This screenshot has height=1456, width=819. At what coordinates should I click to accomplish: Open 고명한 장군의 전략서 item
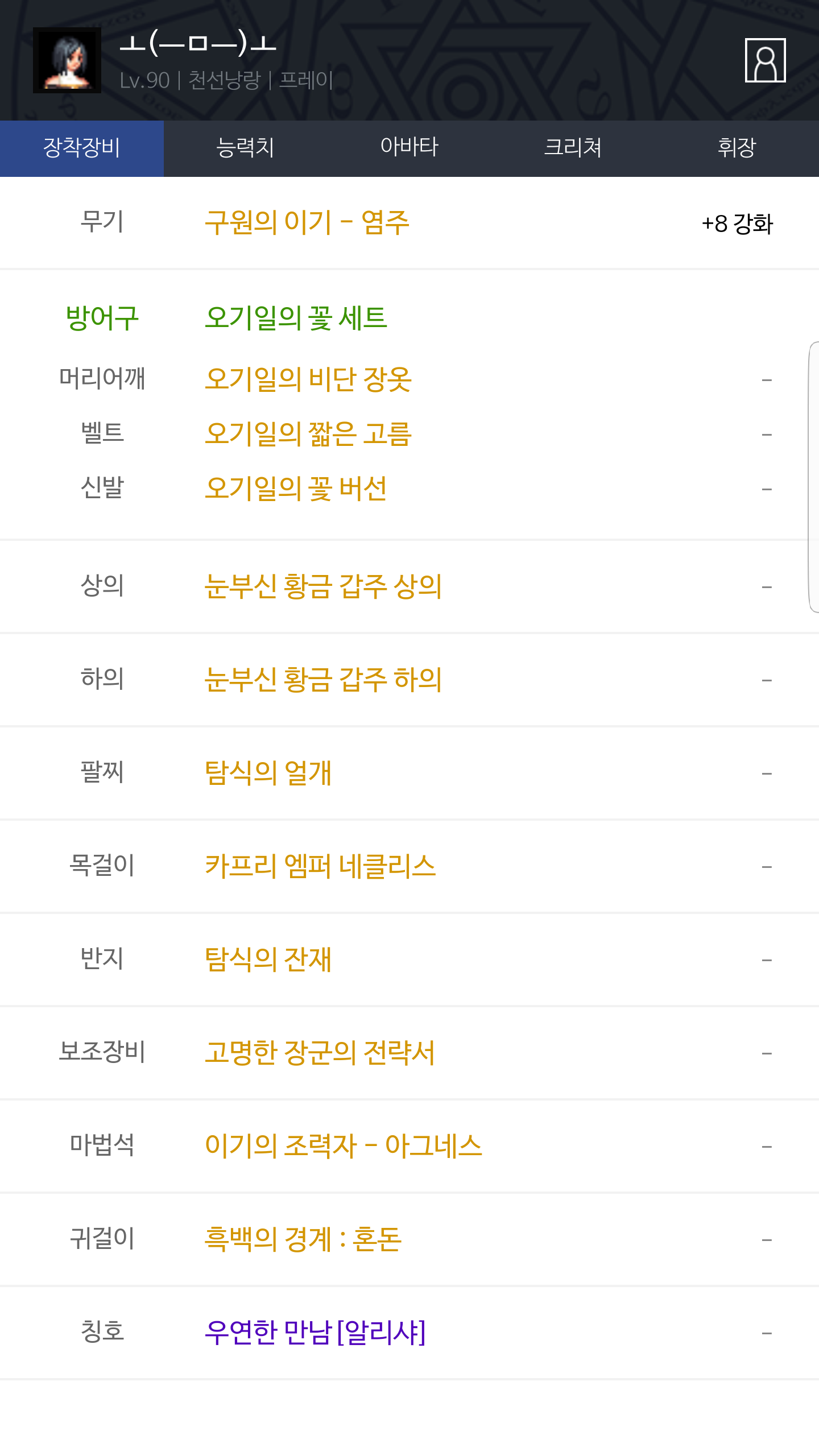tap(320, 1053)
